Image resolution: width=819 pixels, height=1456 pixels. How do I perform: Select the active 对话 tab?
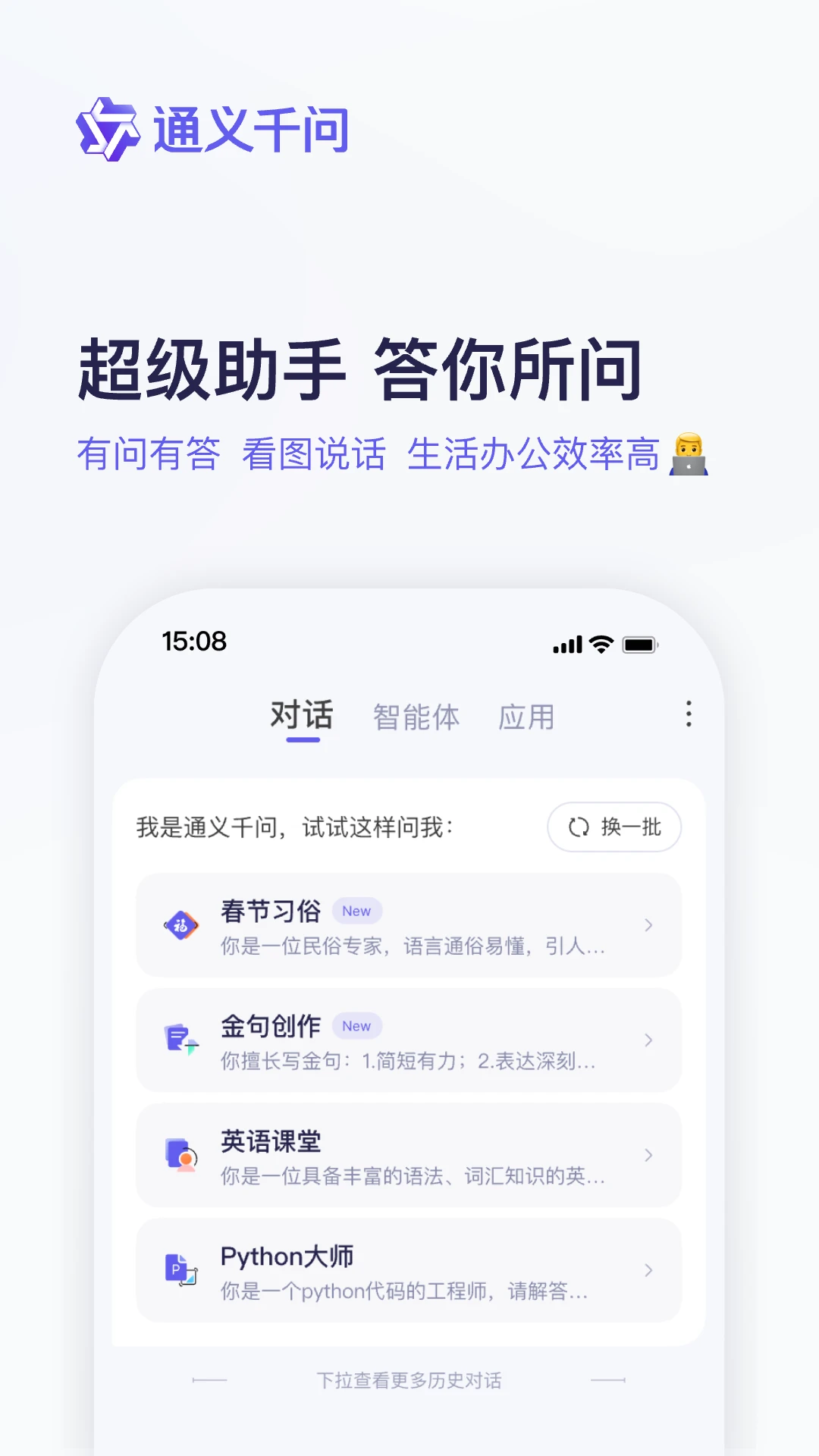pos(301,716)
